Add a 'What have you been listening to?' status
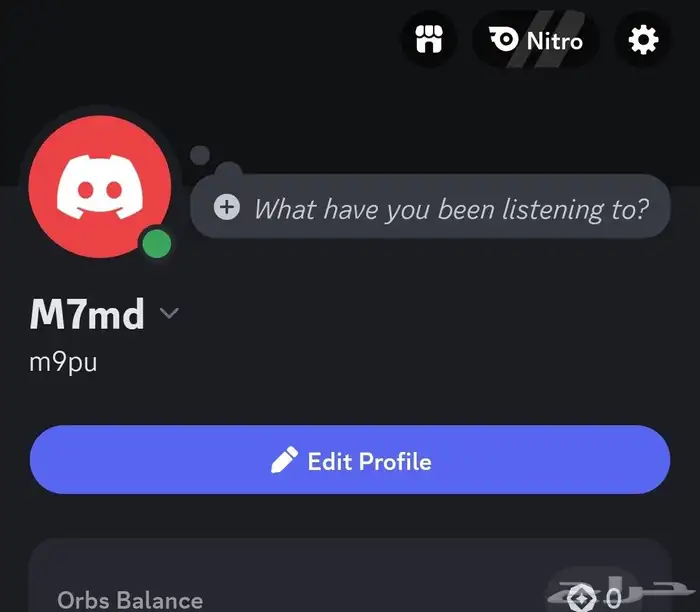The width and height of the screenshot is (700, 612). coord(431,208)
